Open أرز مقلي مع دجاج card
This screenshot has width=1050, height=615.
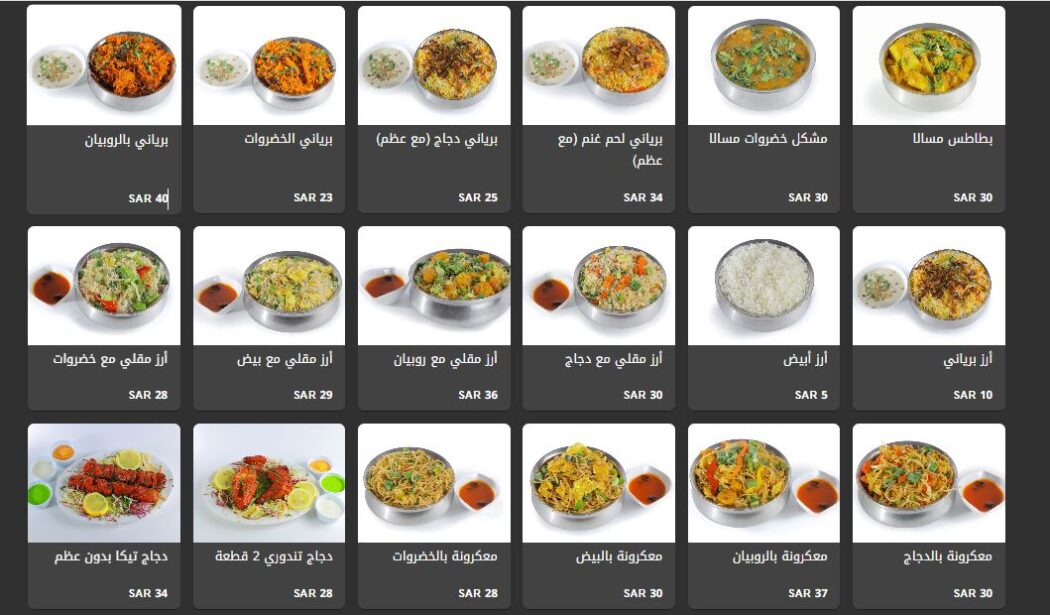pyautogui.click(x=598, y=318)
